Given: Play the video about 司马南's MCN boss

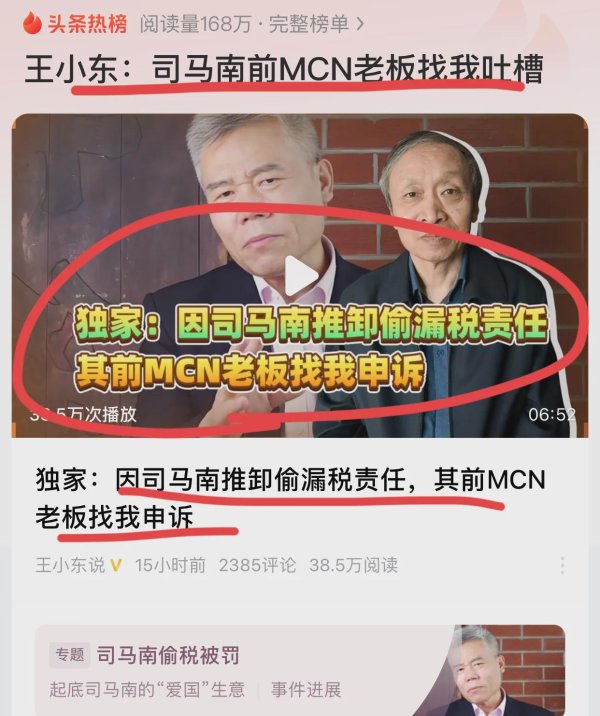Looking at the screenshot, I should pos(299,275).
